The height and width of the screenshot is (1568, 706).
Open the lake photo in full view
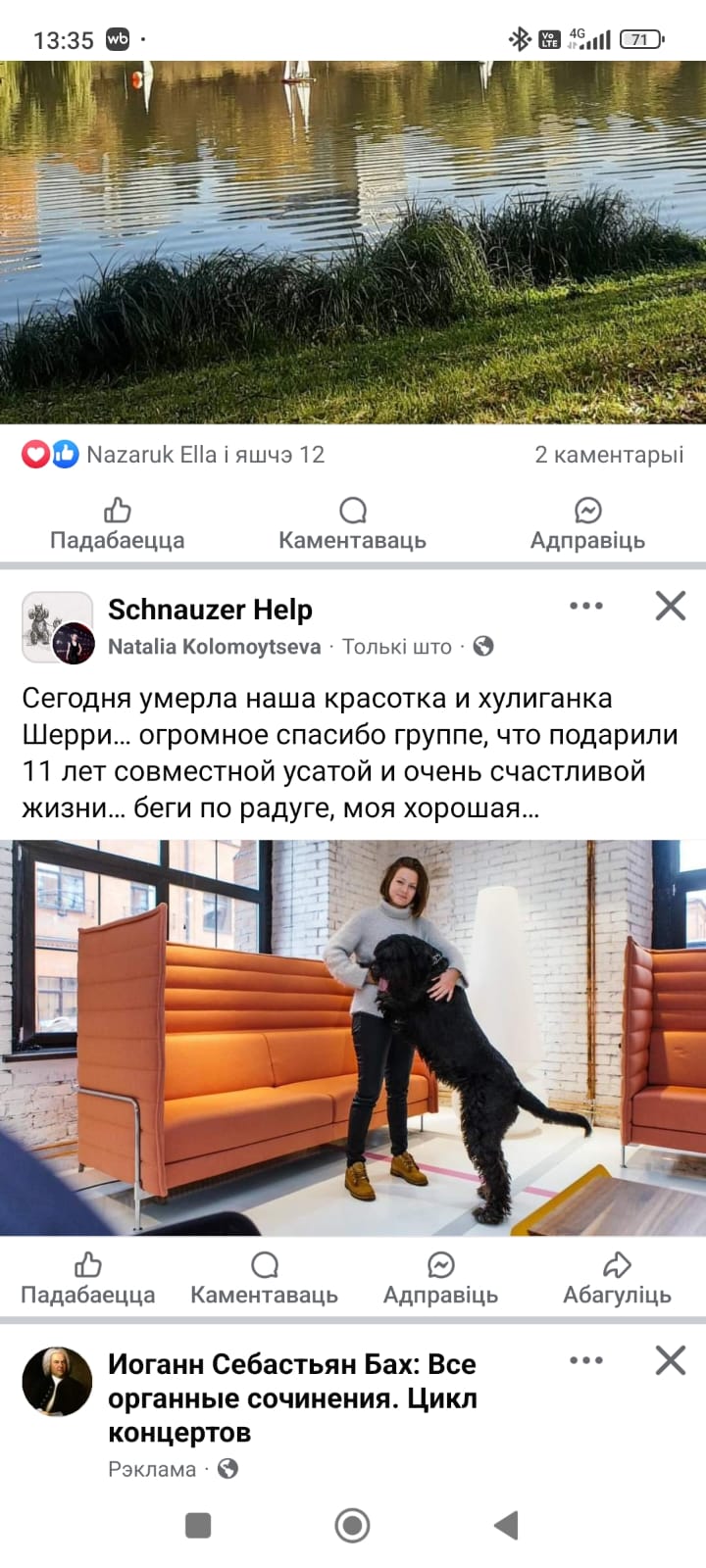[353, 245]
